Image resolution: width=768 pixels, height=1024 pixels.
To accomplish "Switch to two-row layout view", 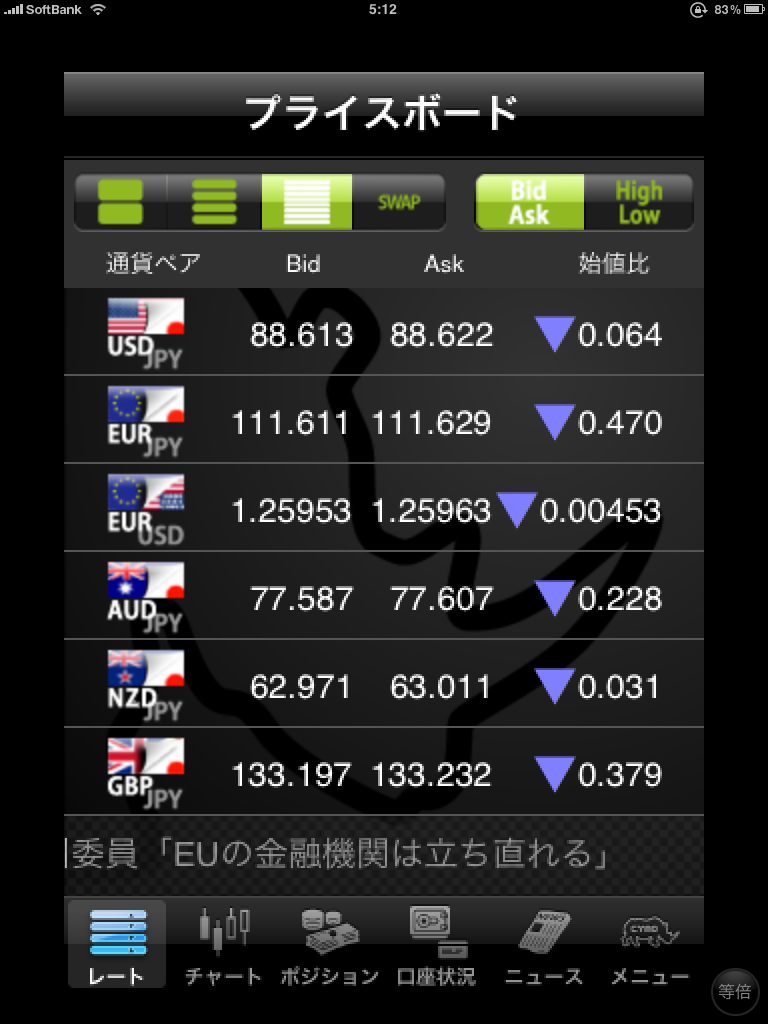I will tap(120, 203).
